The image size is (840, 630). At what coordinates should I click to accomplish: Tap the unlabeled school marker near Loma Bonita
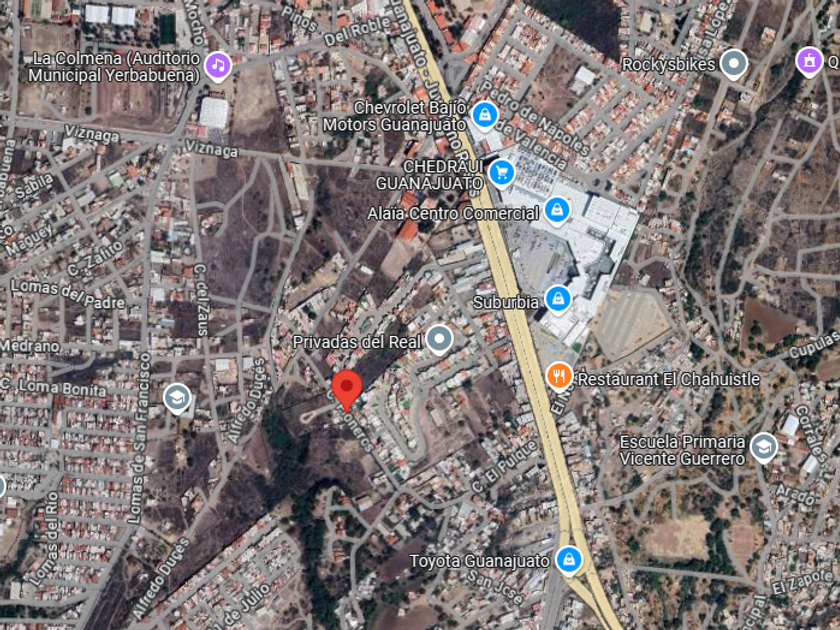click(177, 399)
